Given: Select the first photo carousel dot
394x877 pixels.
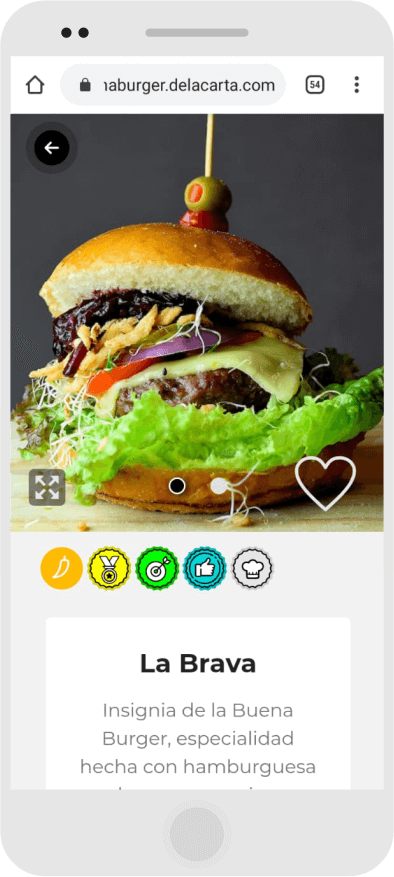Looking at the screenshot, I should coord(177,485).
